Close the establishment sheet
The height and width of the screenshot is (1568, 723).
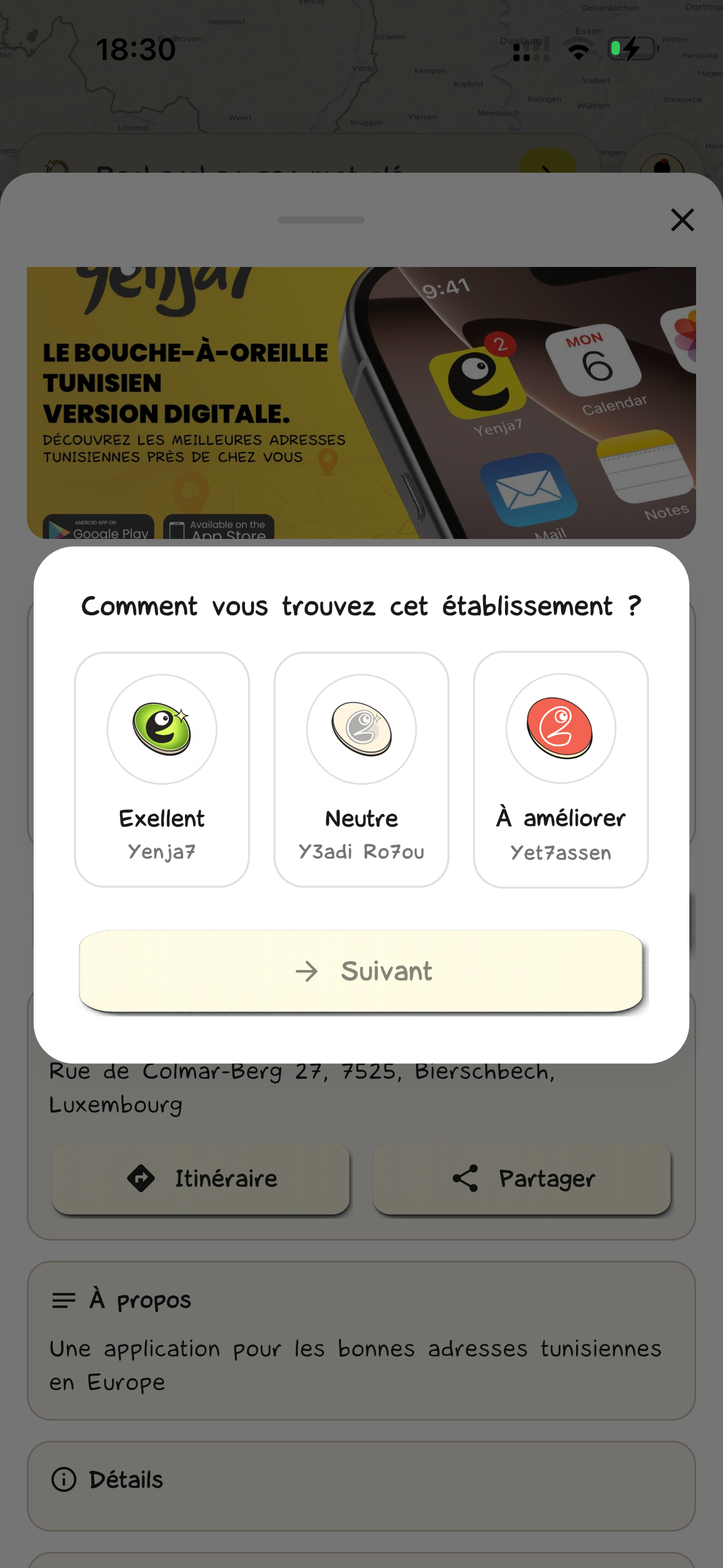pyautogui.click(x=682, y=220)
